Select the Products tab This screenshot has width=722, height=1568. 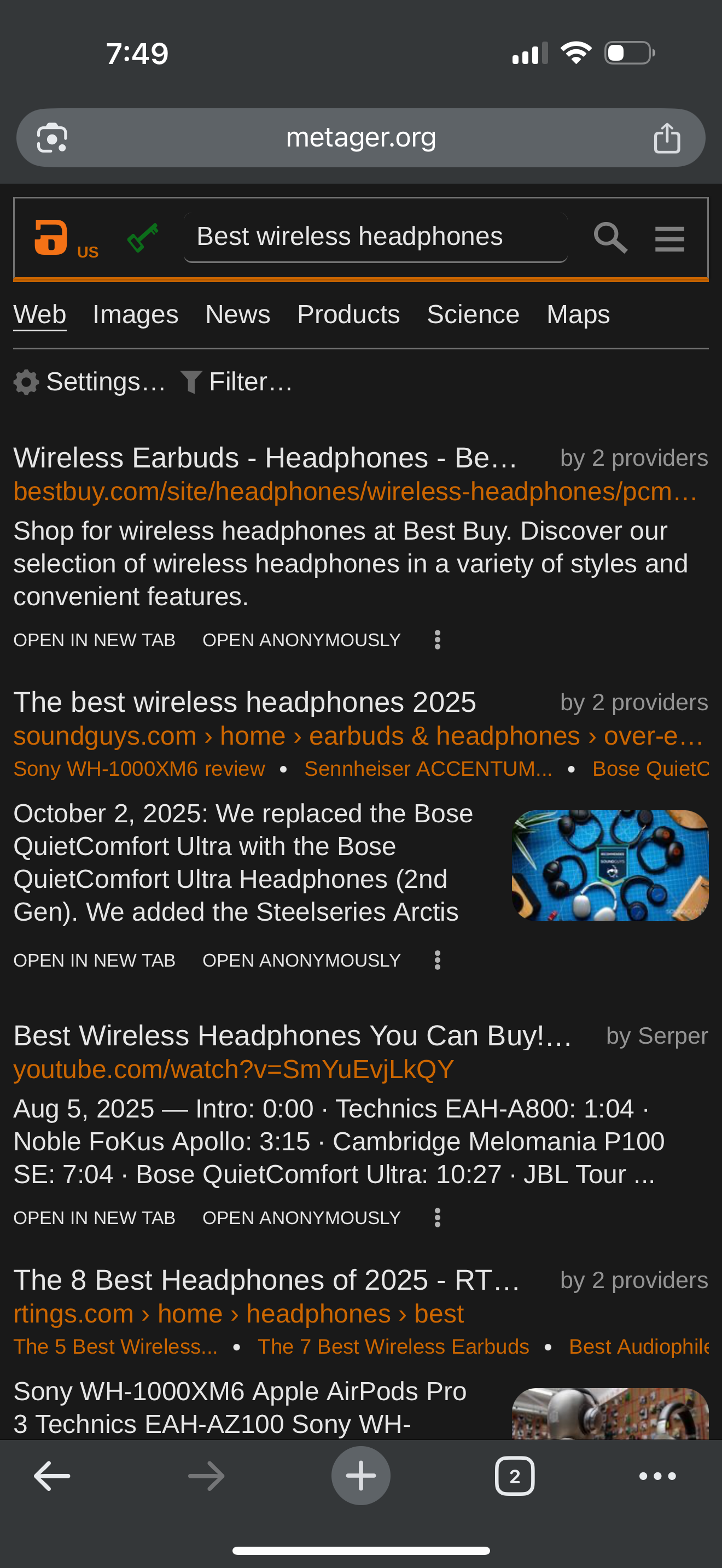coord(348,315)
